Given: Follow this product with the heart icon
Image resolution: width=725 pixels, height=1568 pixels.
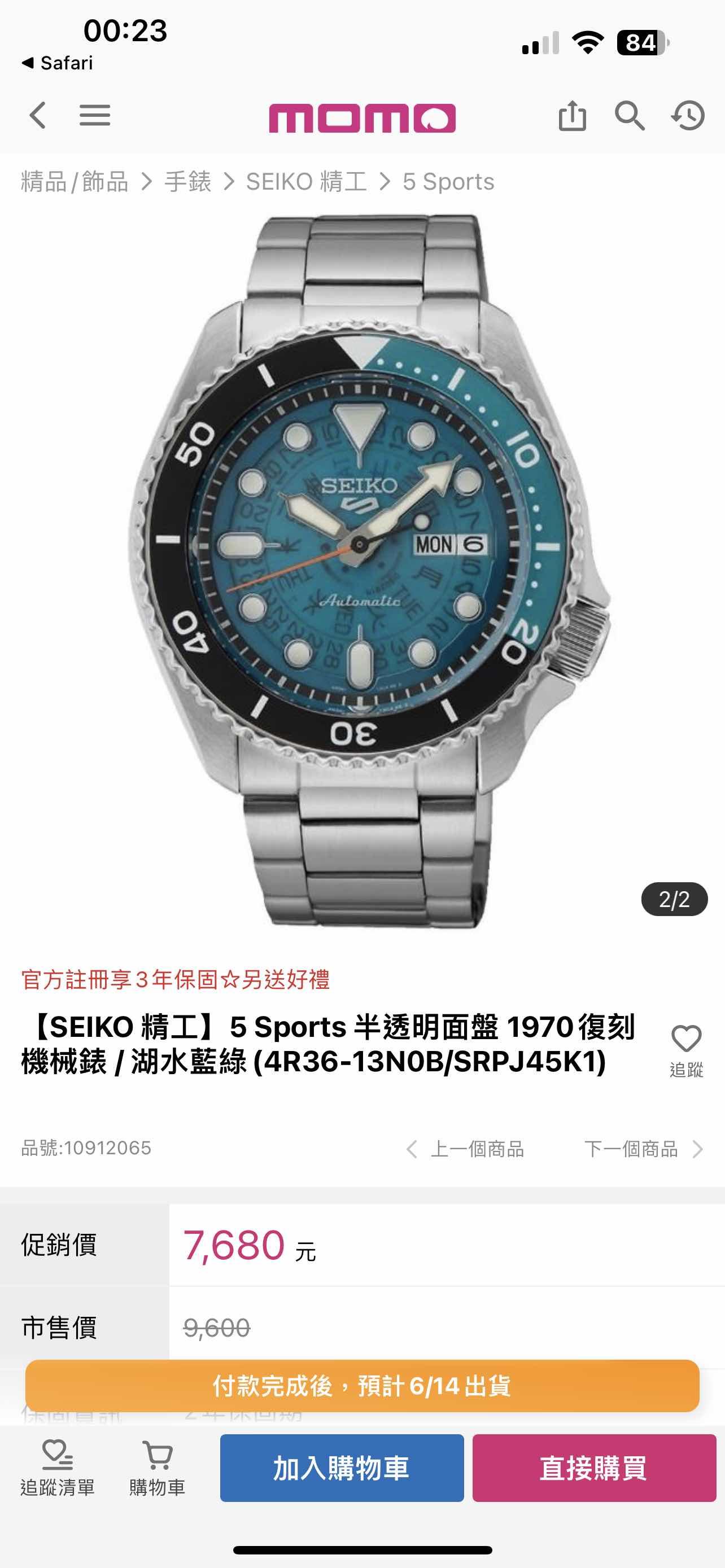Looking at the screenshot, I should coord(686,1048).
